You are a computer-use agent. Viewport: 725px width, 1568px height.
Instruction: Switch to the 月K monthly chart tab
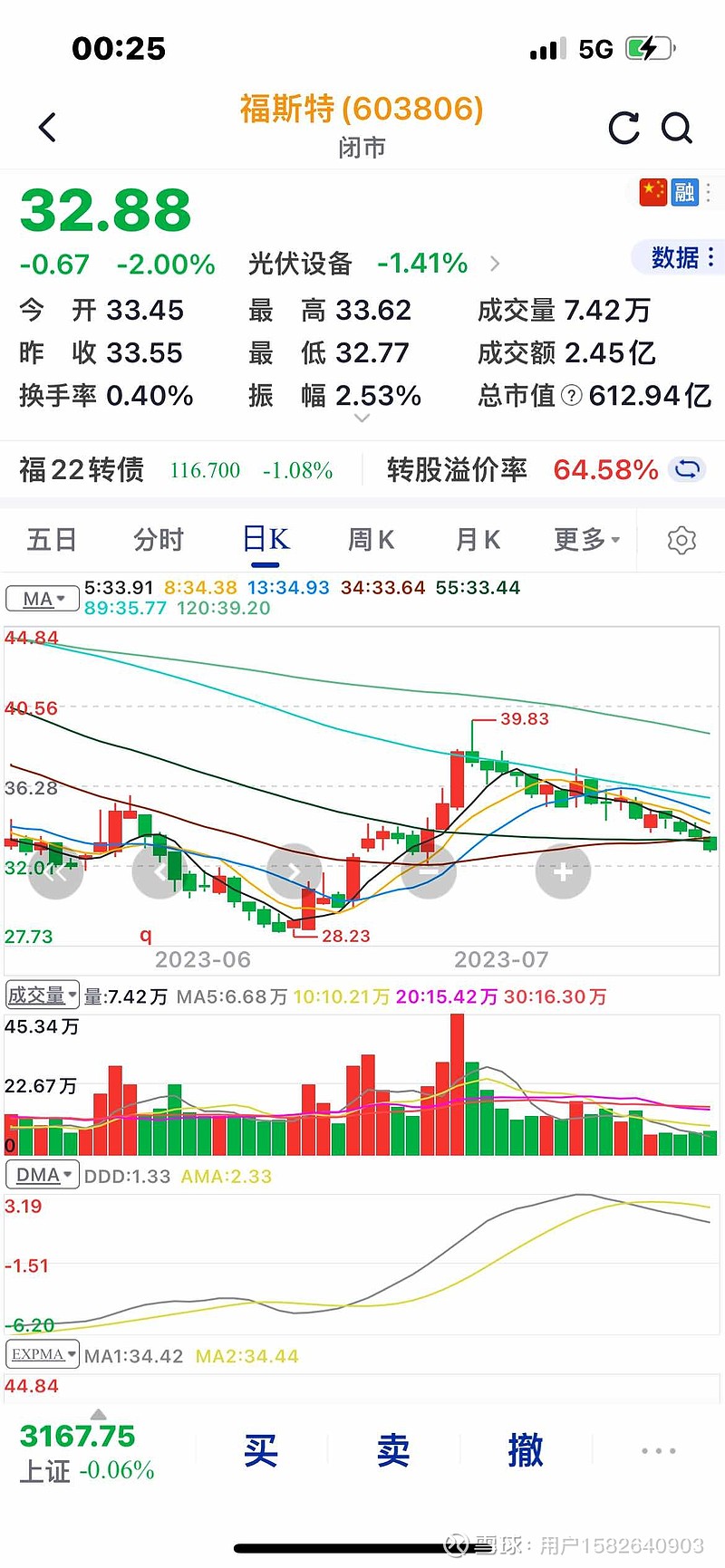(x=477, y=539)
